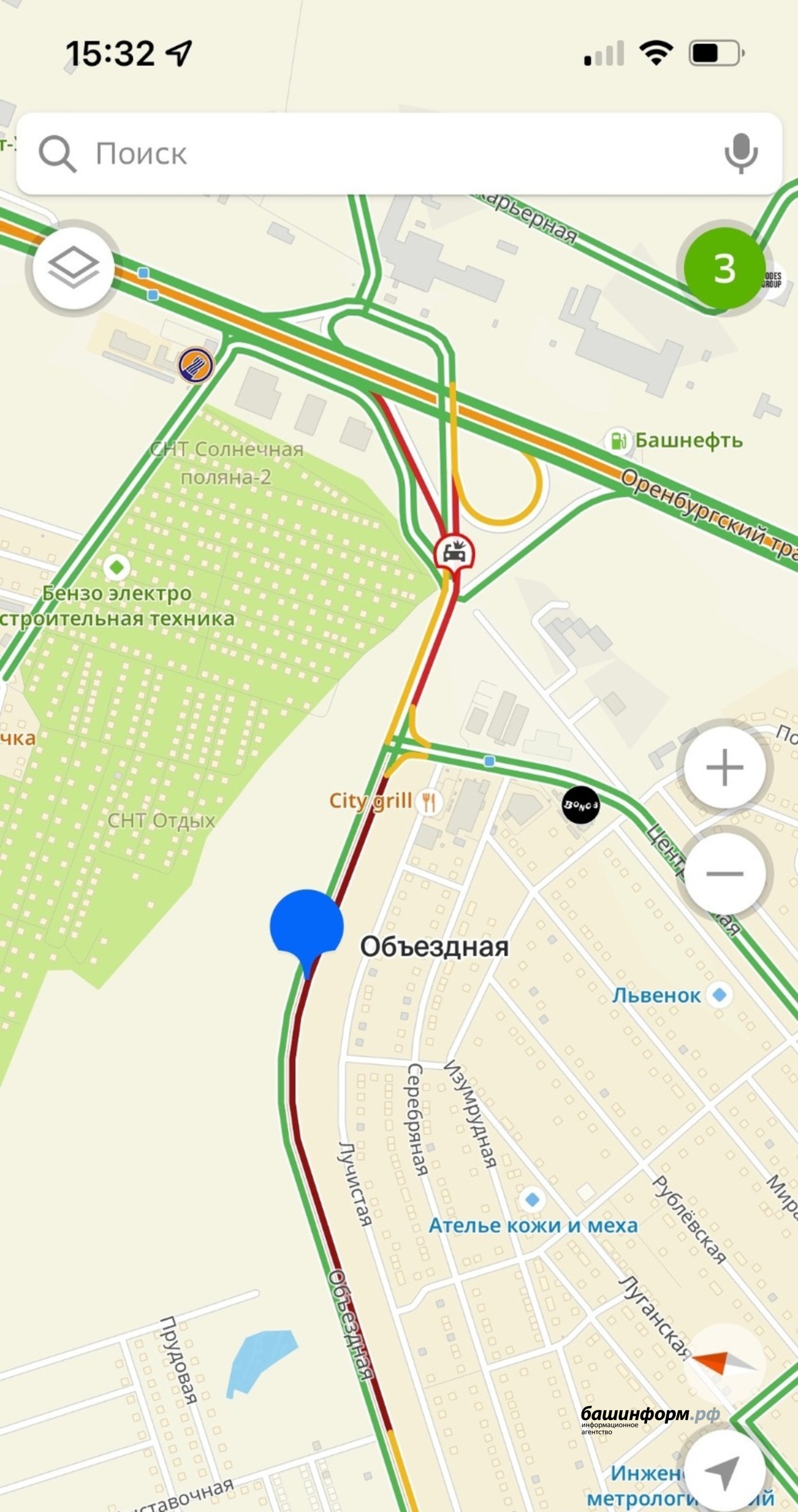Open the Поиск search field
Image resolution: width=798 pixels, height=1512 pixels.
376,154
